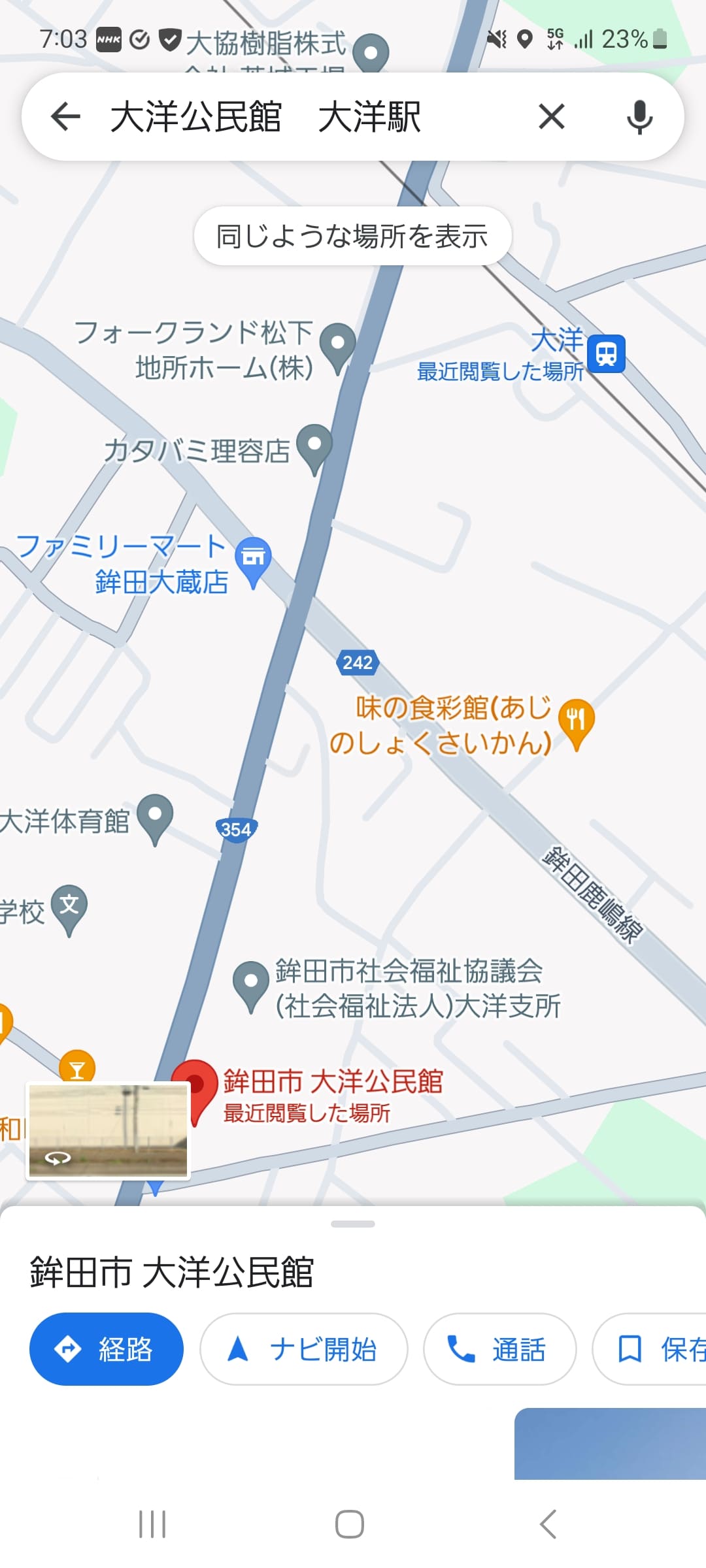706x1568 pixels.
Task: Select the 鉾田市社会福祉協議会 大洋支所 pin
Action: pos(251,982)
